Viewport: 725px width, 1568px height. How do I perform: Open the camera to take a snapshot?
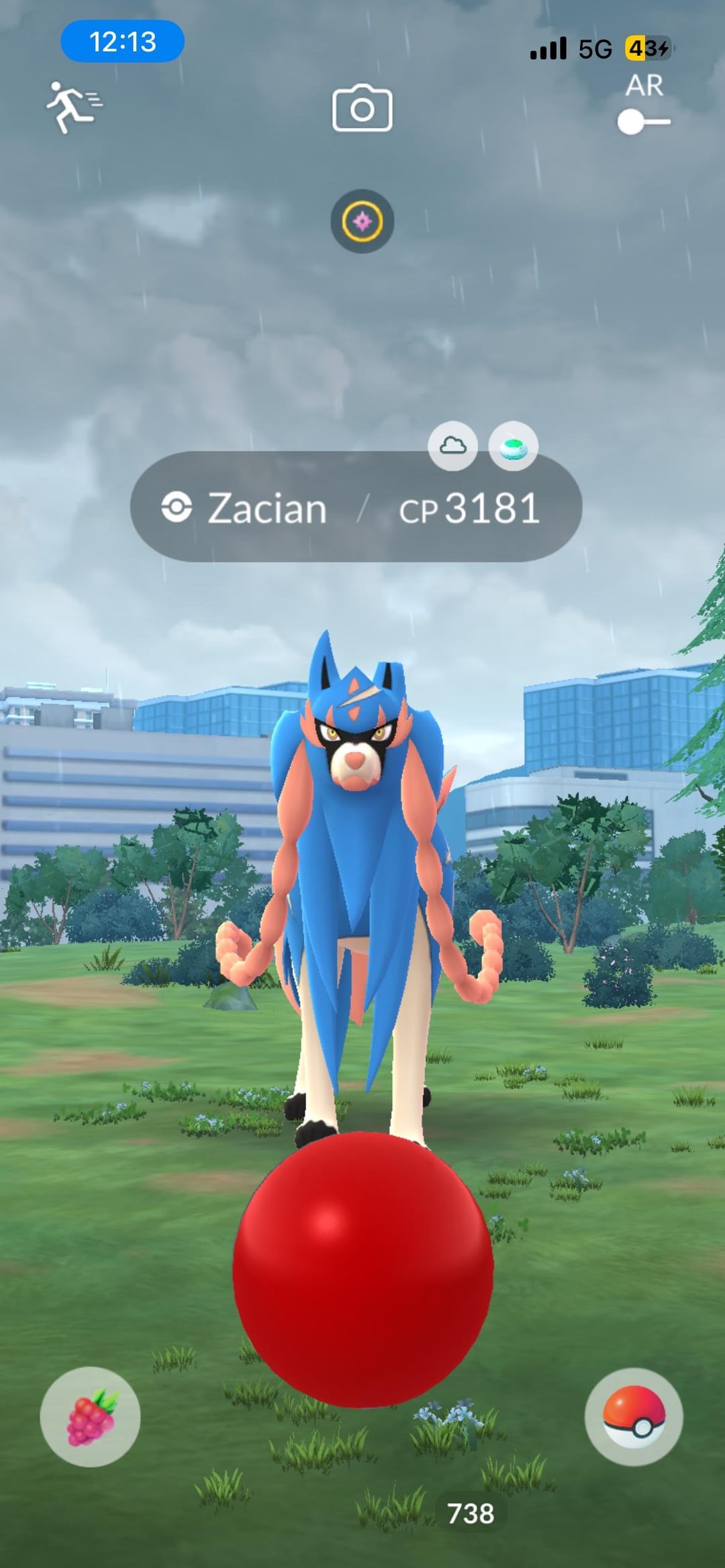click(362, 108)
